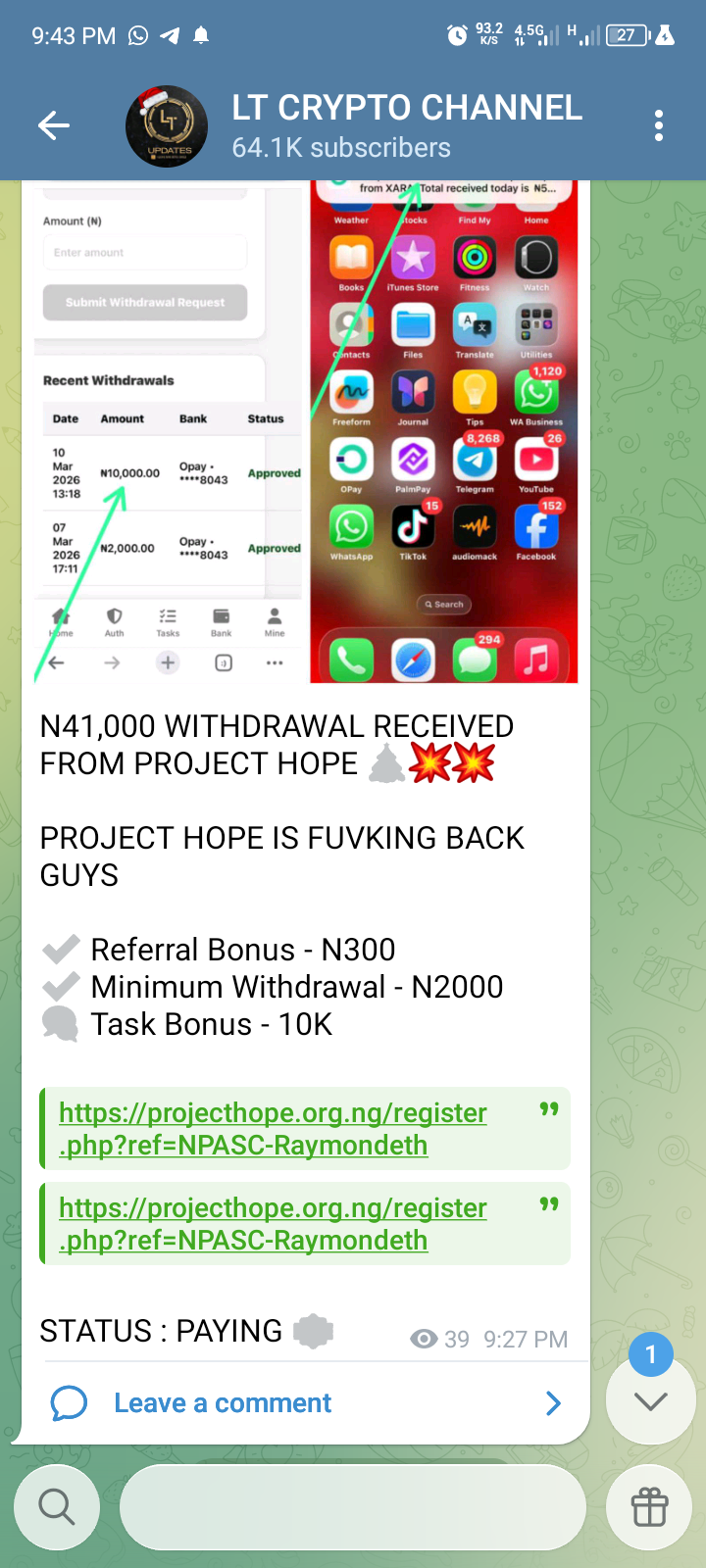Search within the channel
This screenshot has width=706, height=1568.
click(x=57, y=1507)
